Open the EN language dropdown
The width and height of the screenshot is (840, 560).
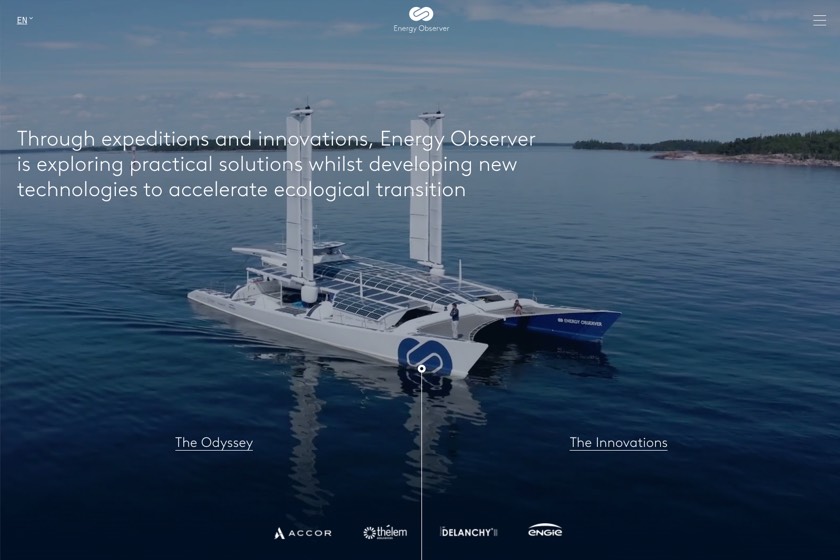[x=24, y=20]
